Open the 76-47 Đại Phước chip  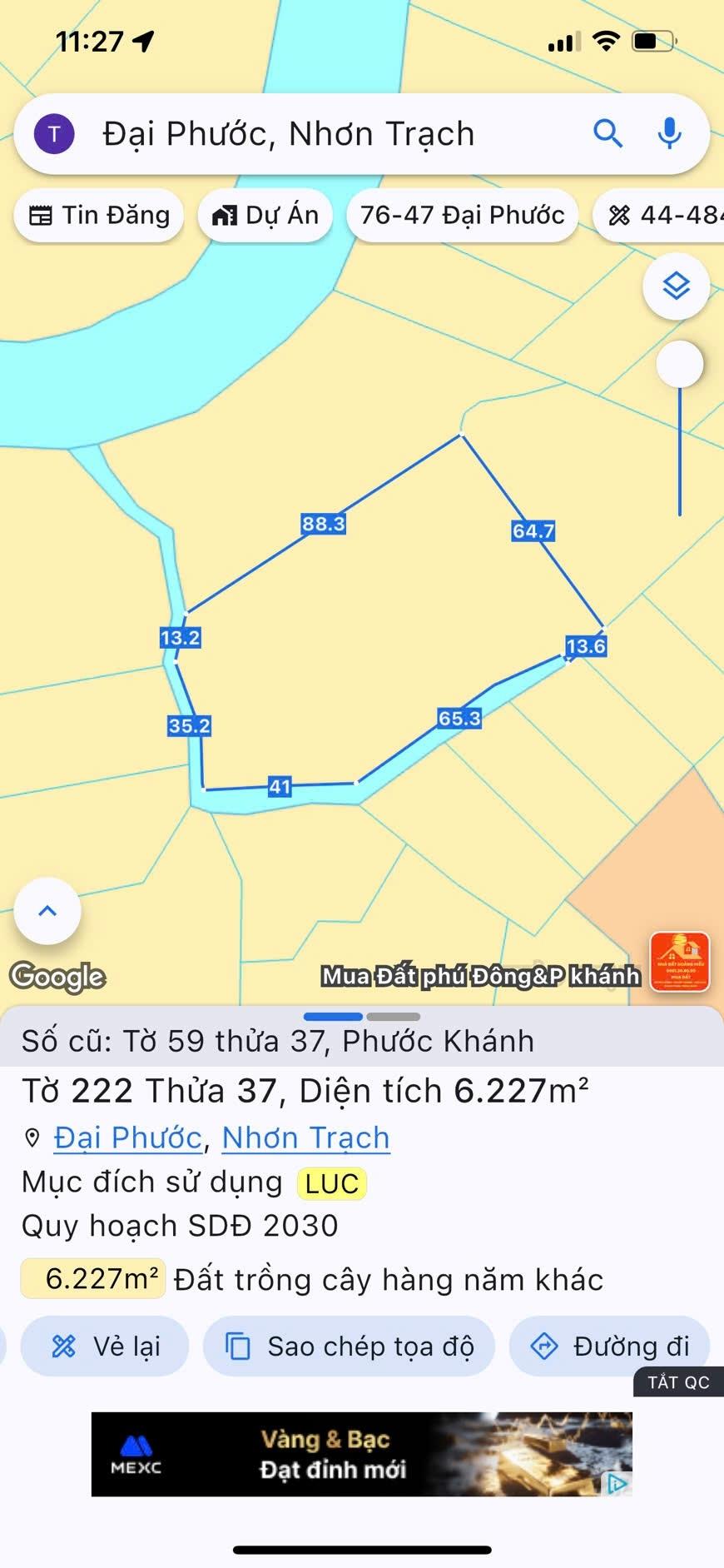(x=462, y=216)
